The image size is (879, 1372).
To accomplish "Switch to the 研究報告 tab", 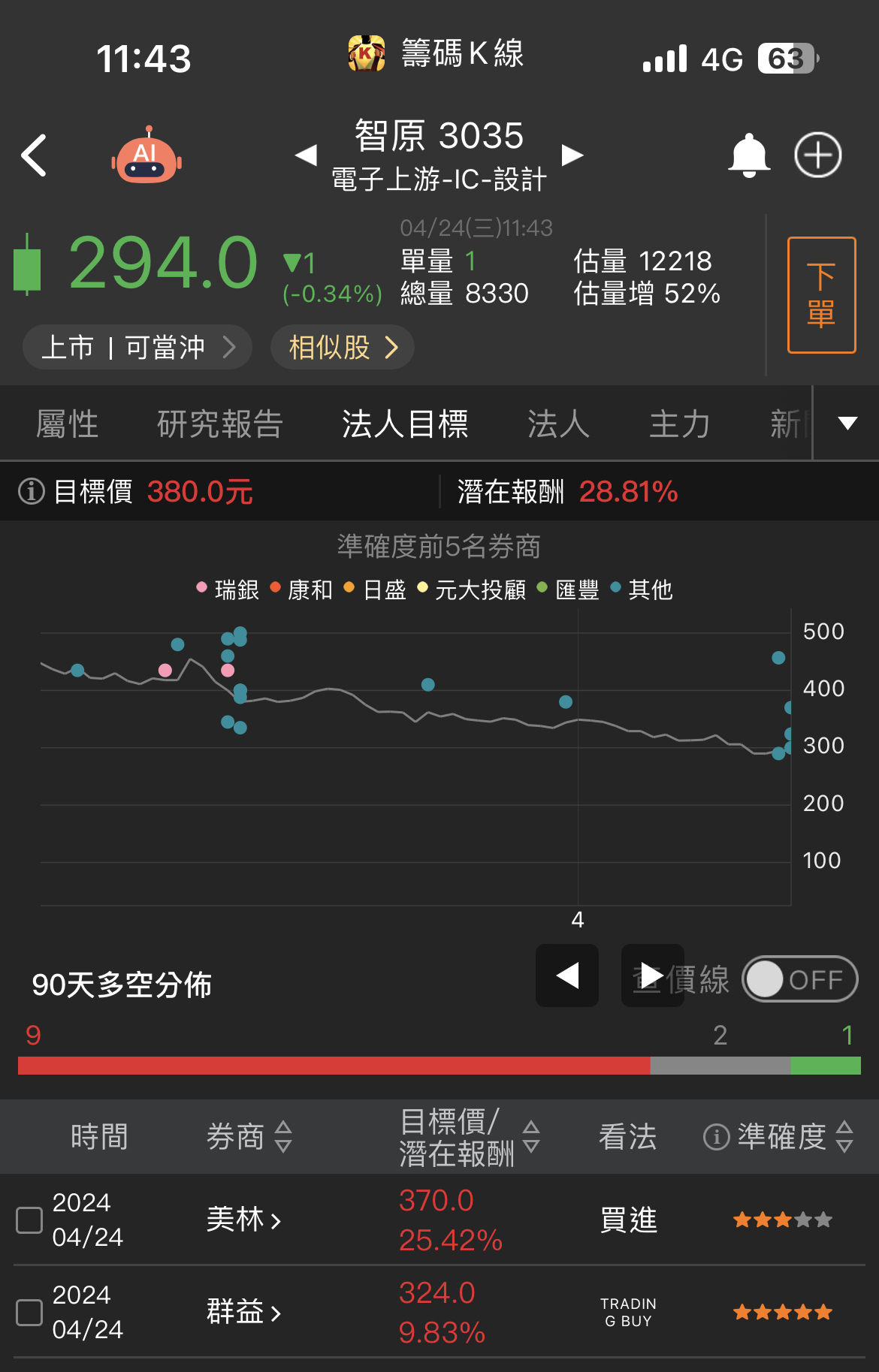I will pyautogui.click(x=219, y=423).
